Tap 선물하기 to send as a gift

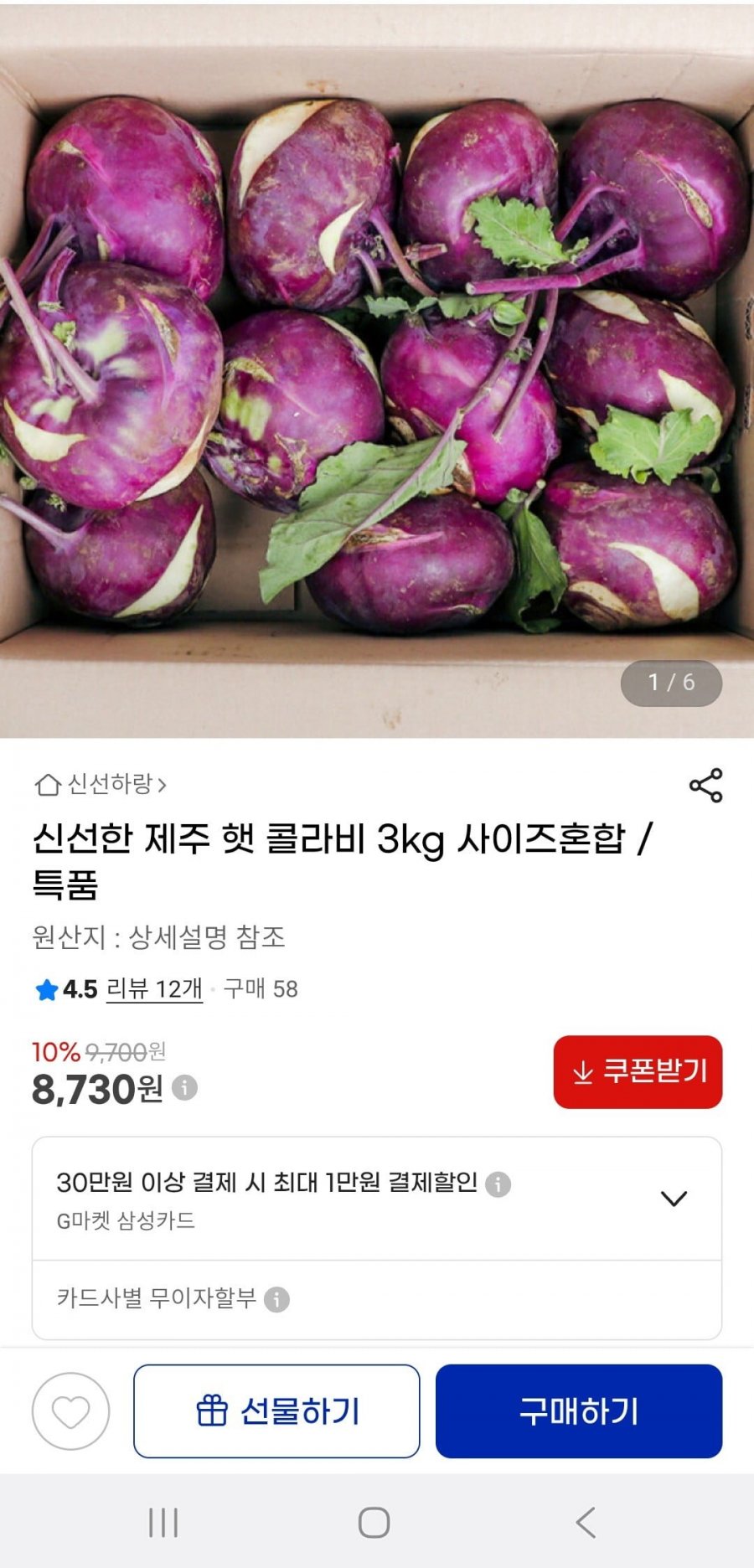(x=276, y=1411)
